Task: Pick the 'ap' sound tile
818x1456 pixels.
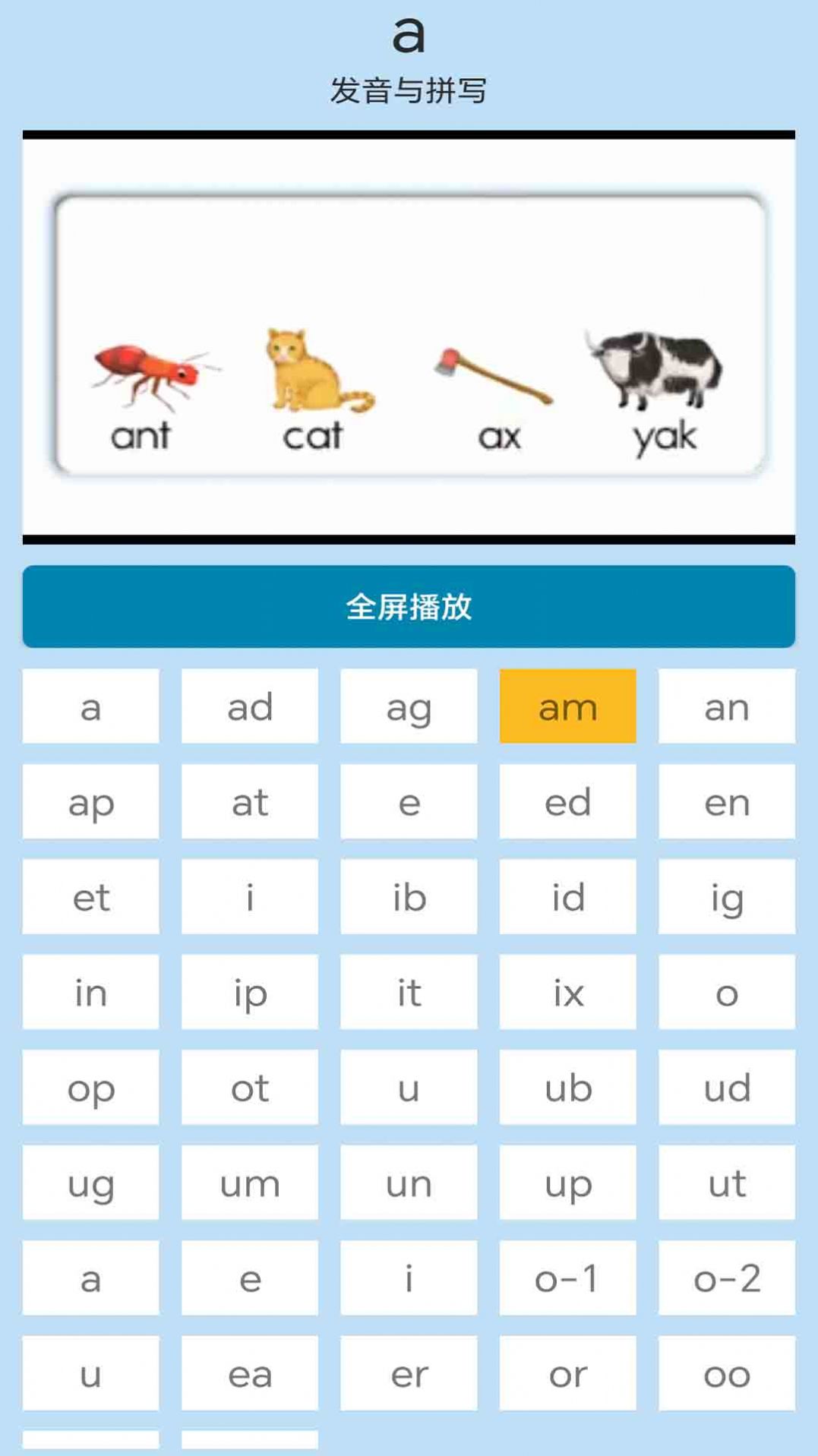Action: [x=91, y=801]
